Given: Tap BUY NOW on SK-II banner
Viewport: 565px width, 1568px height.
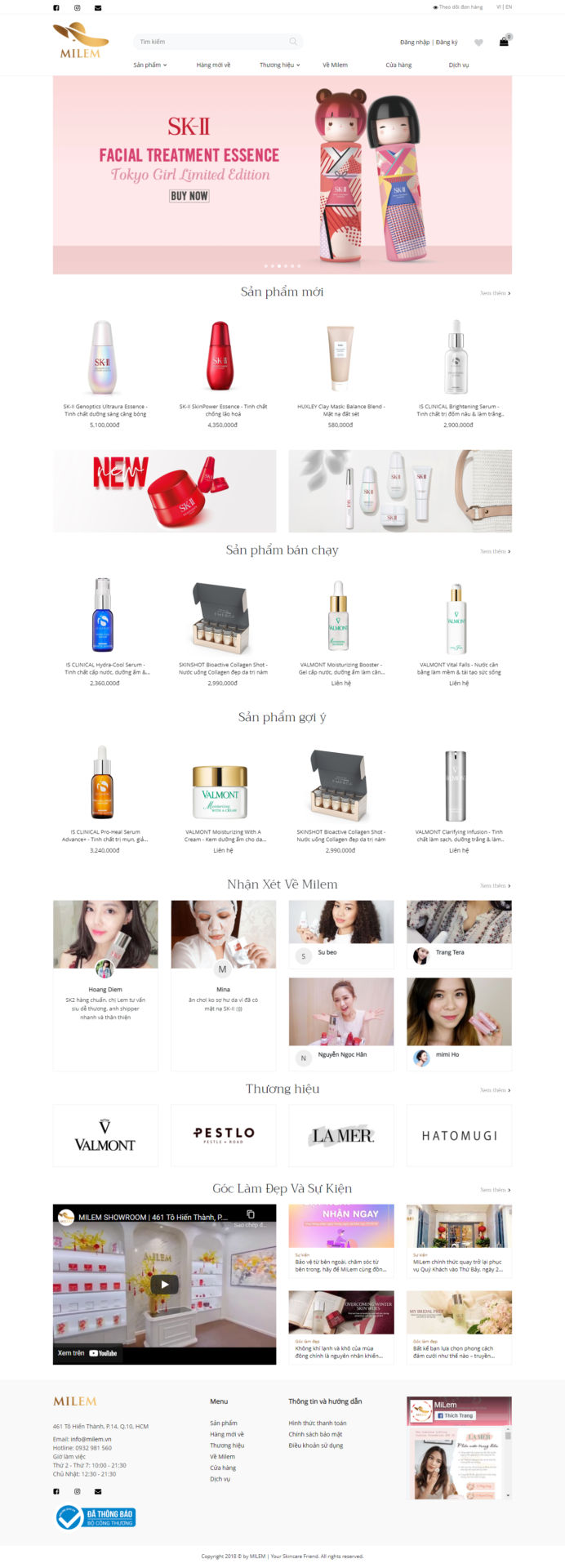Looking at the screenshot, I should tap(189, 196).
